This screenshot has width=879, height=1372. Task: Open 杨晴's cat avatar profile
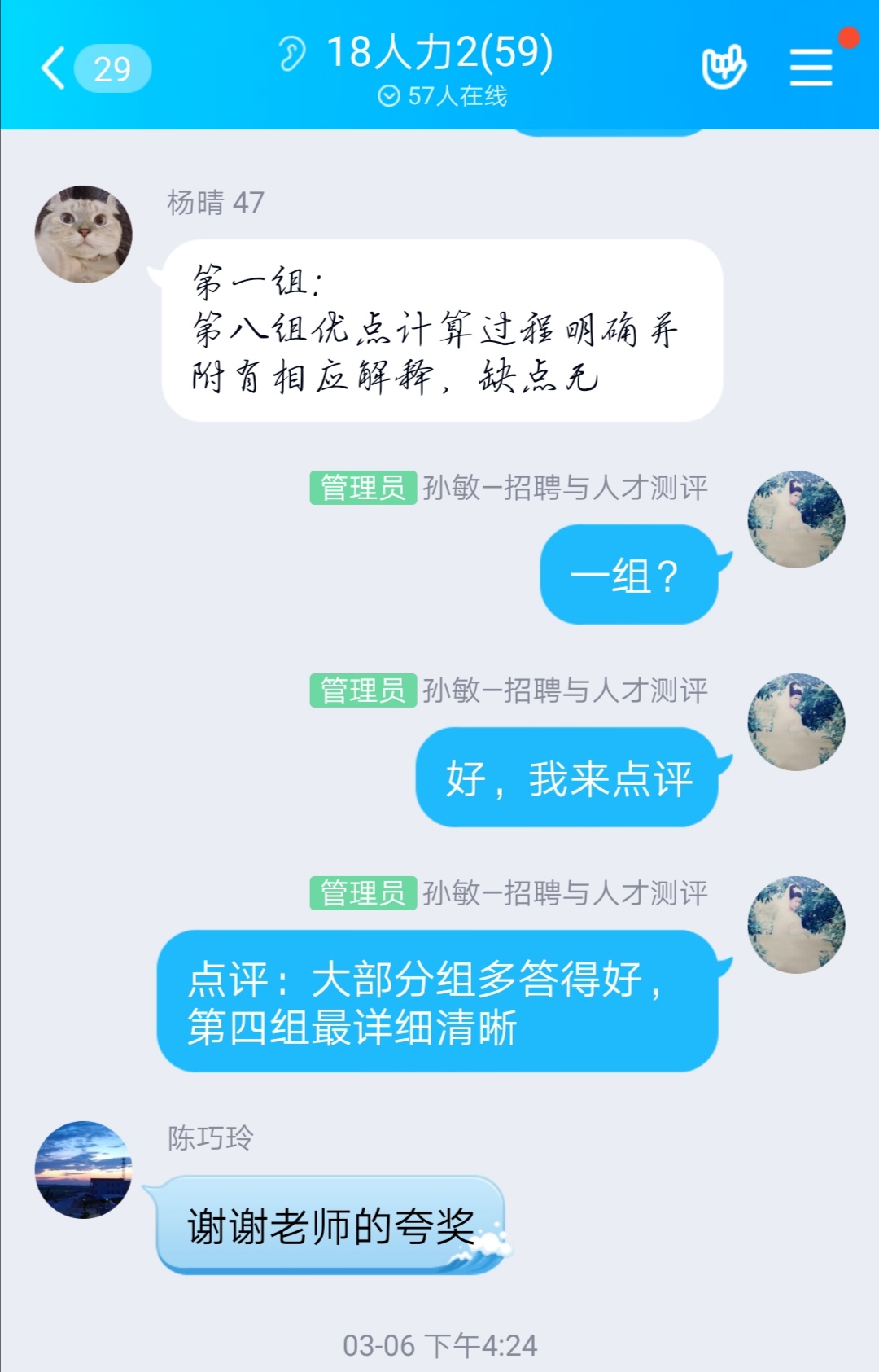pos(83,235)
